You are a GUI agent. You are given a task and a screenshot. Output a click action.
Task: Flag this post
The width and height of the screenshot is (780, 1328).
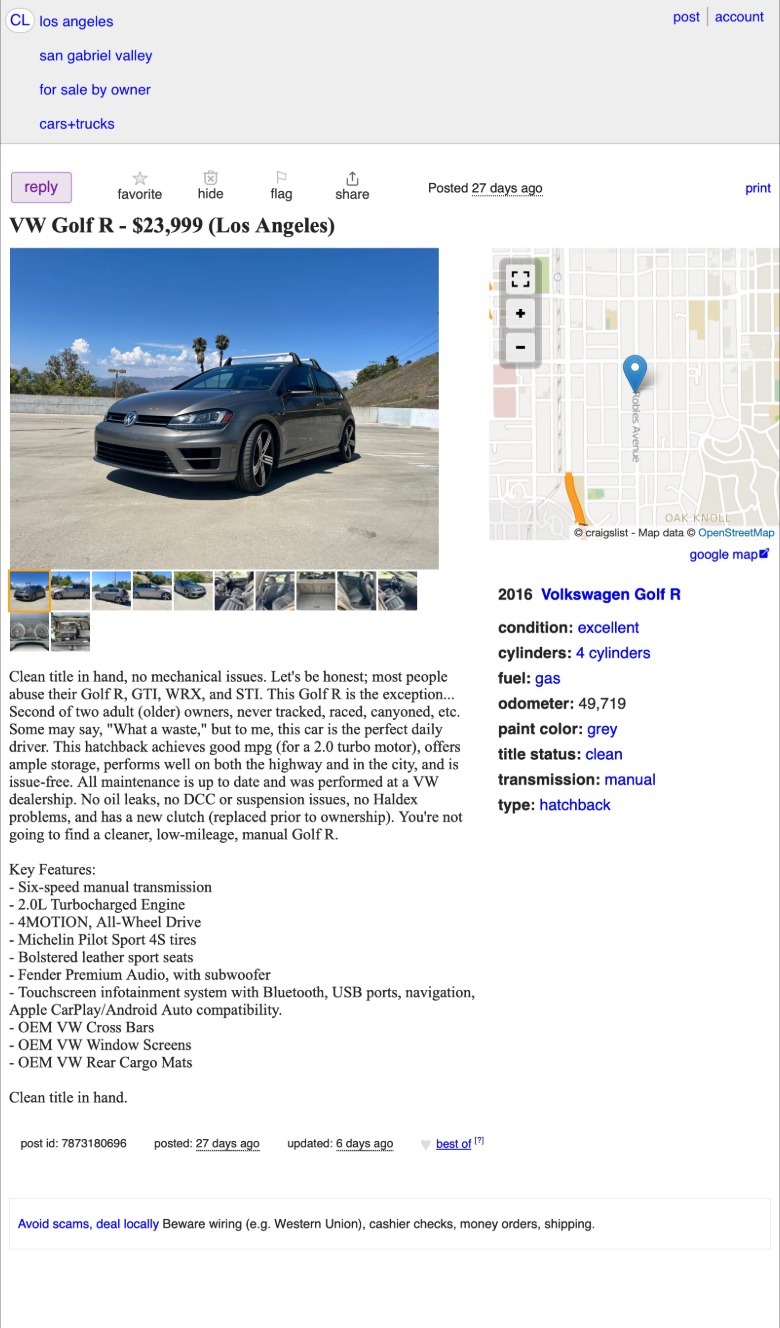pyautogui.click(x=281, y=185)
